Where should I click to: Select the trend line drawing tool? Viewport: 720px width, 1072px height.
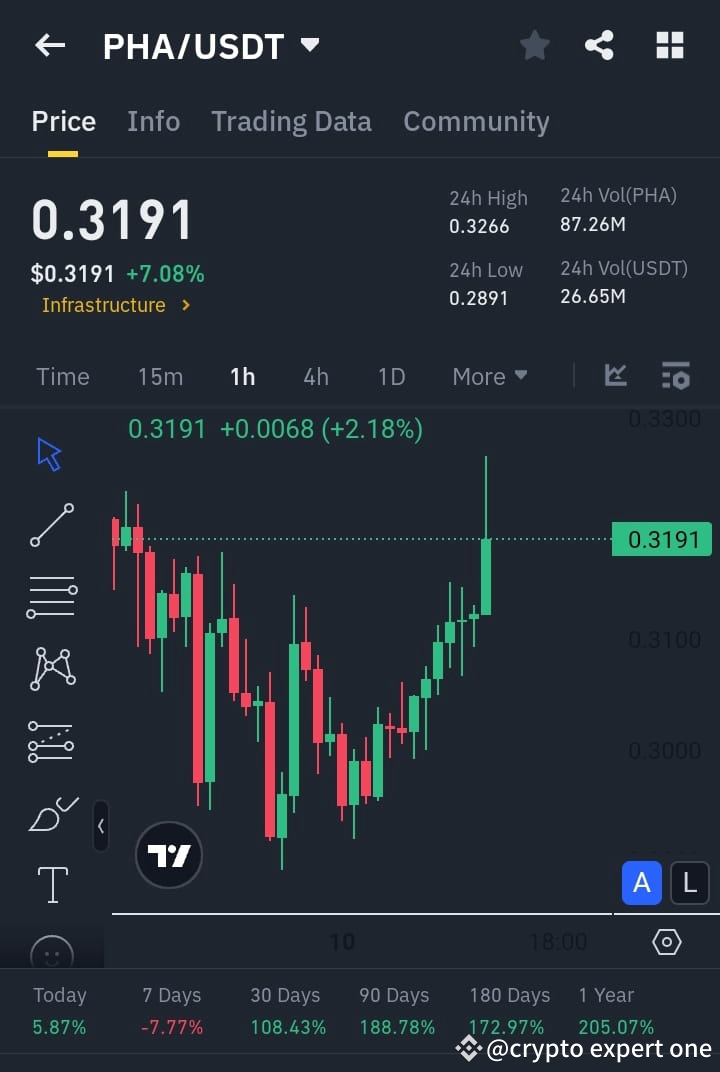[49, 524]
